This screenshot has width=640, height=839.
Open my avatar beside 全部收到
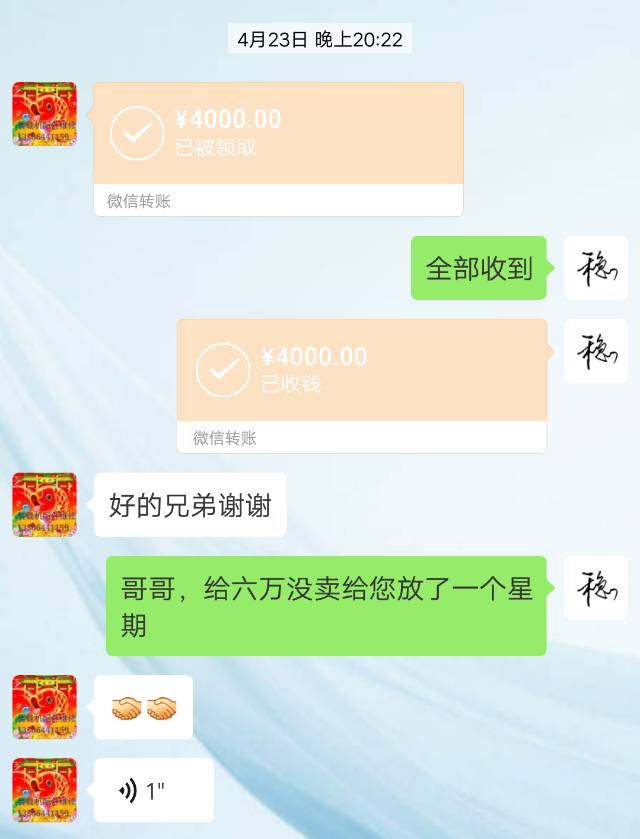point(595,268)
